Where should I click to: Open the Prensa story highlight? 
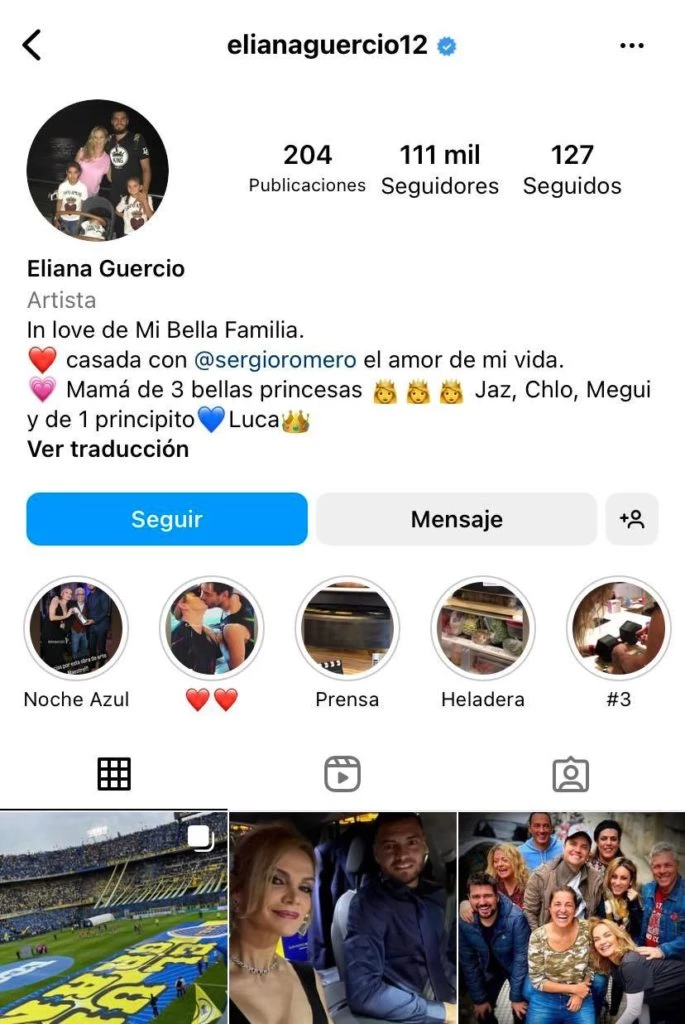[347, 629]
